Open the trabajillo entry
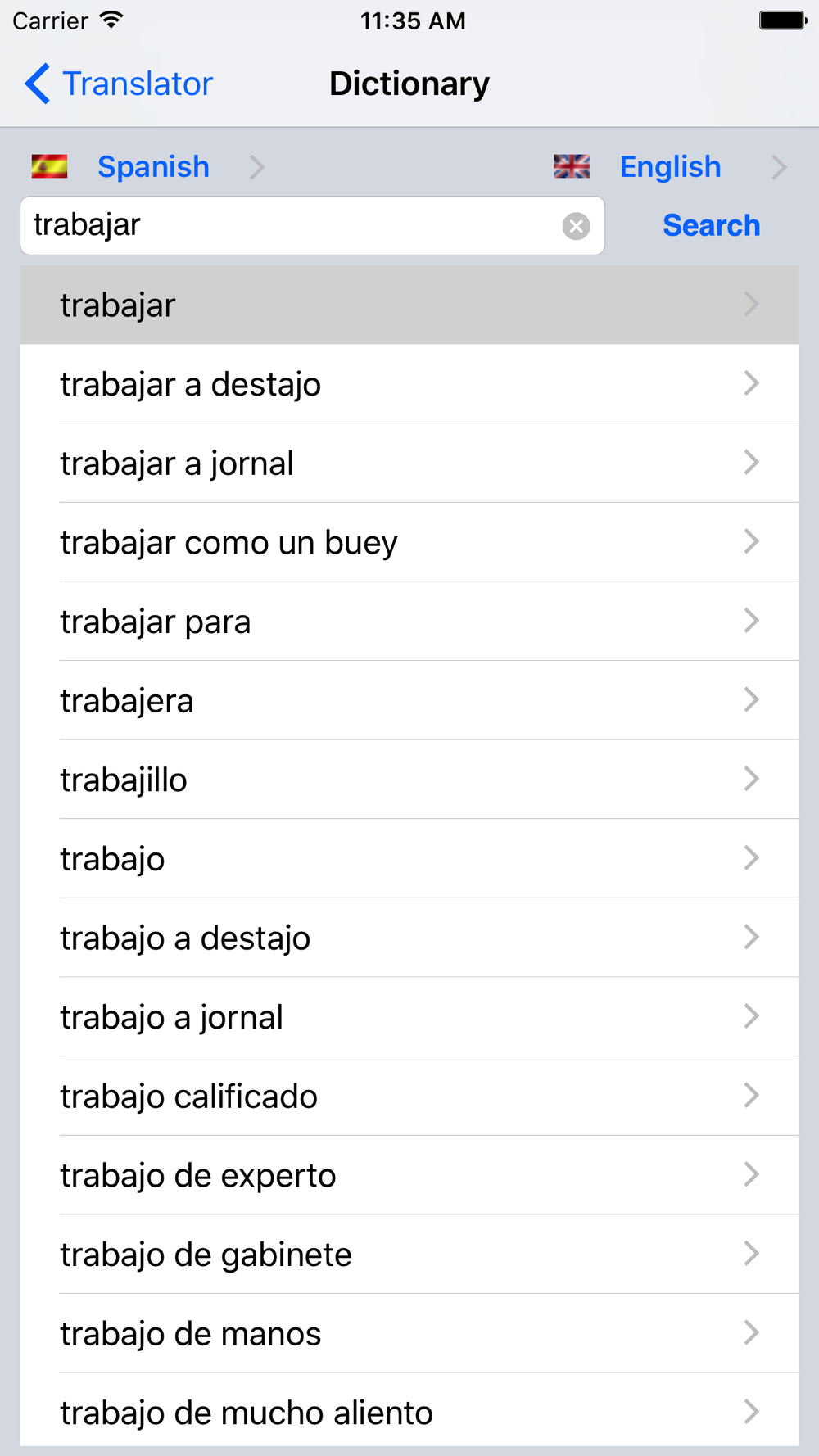This screenshot has height=1456, width=819. click(x=409, y=780)
